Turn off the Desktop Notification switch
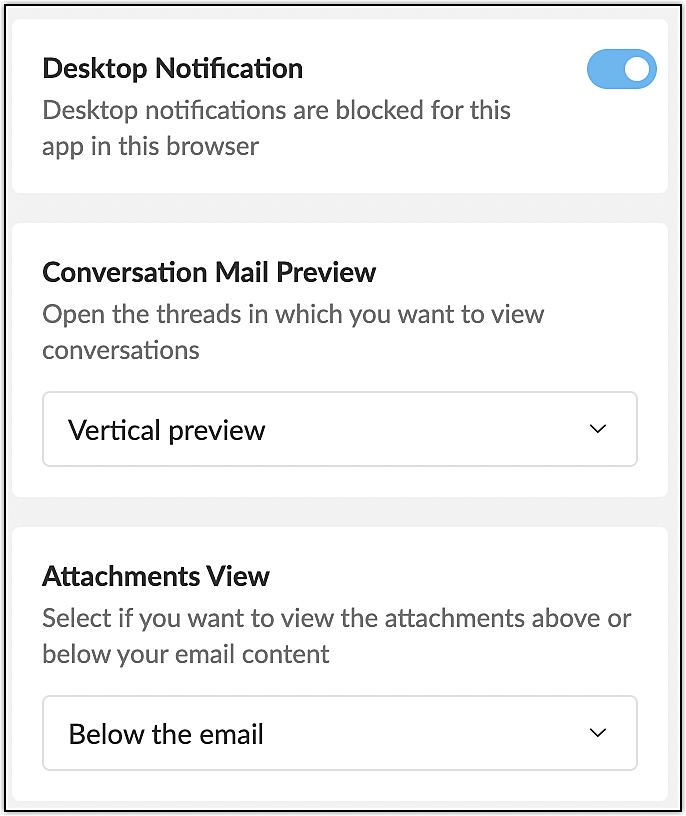 tap(621, 70)
